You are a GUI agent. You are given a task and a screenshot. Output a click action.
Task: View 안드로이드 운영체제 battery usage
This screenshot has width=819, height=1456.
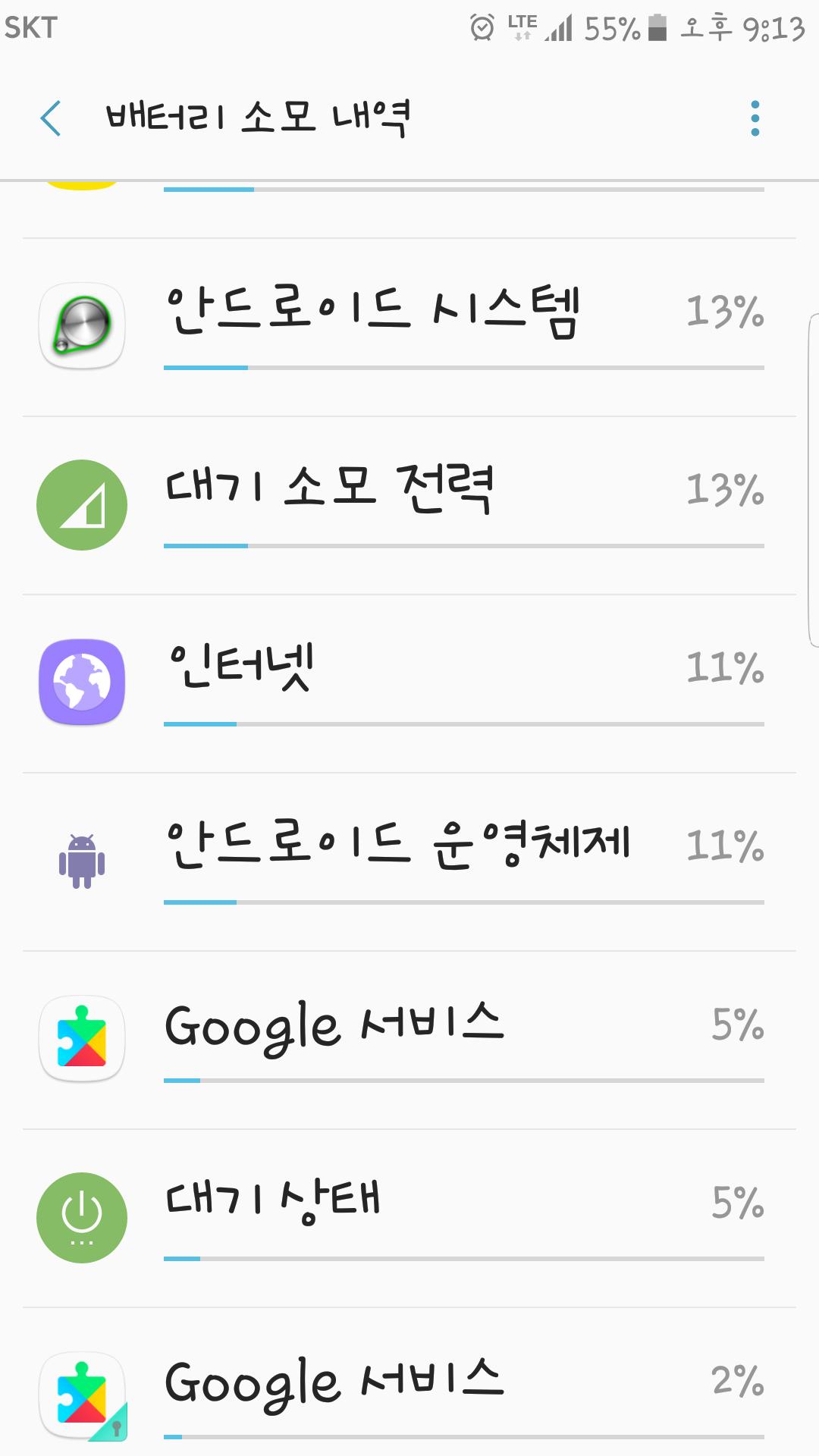pos(409,861)
